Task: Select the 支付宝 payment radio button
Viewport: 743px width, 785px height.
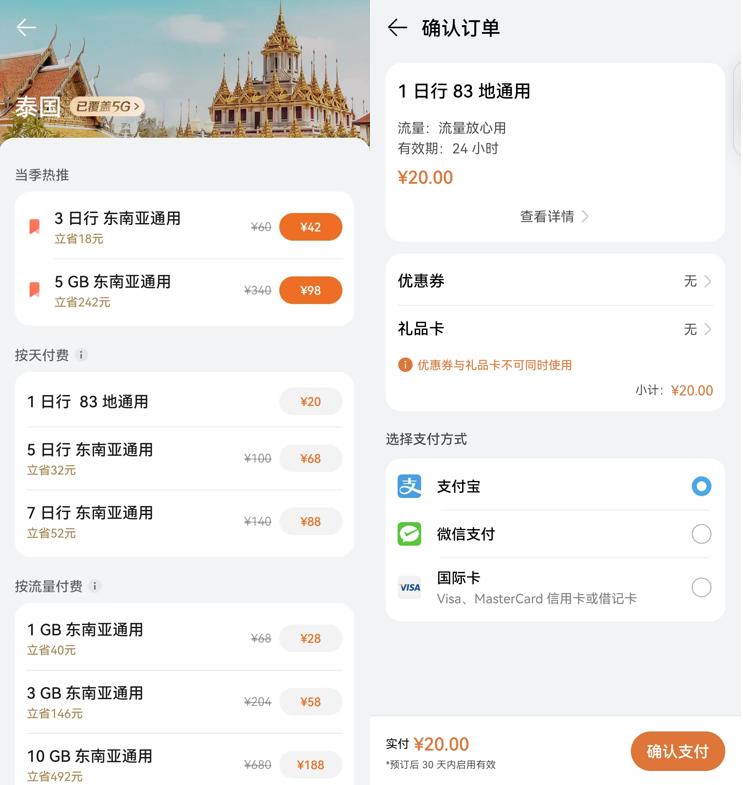Action: click(702, 487)
